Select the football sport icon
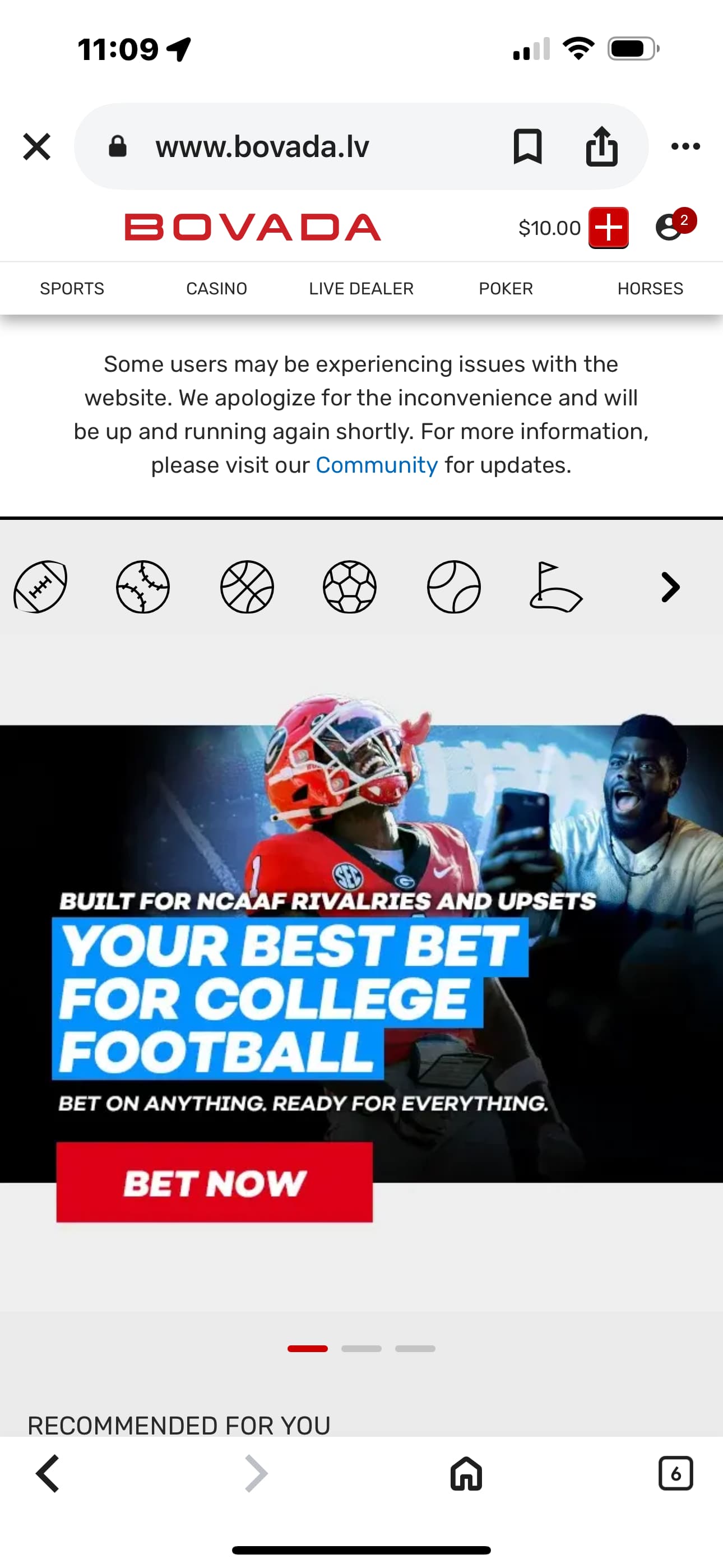Screen dimensions: 723x1568 [x=40, y=587]
